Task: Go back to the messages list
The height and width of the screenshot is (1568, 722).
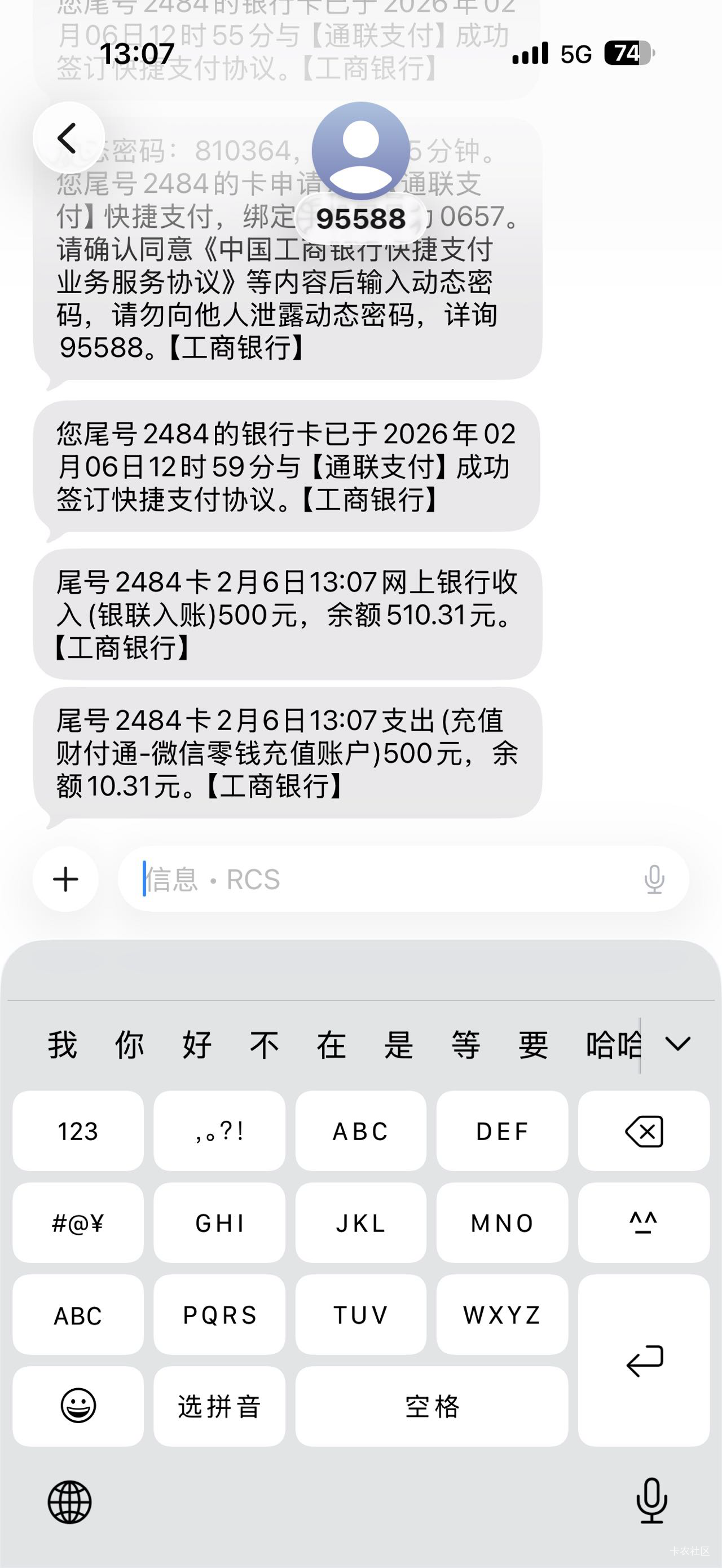Action: 68,138
